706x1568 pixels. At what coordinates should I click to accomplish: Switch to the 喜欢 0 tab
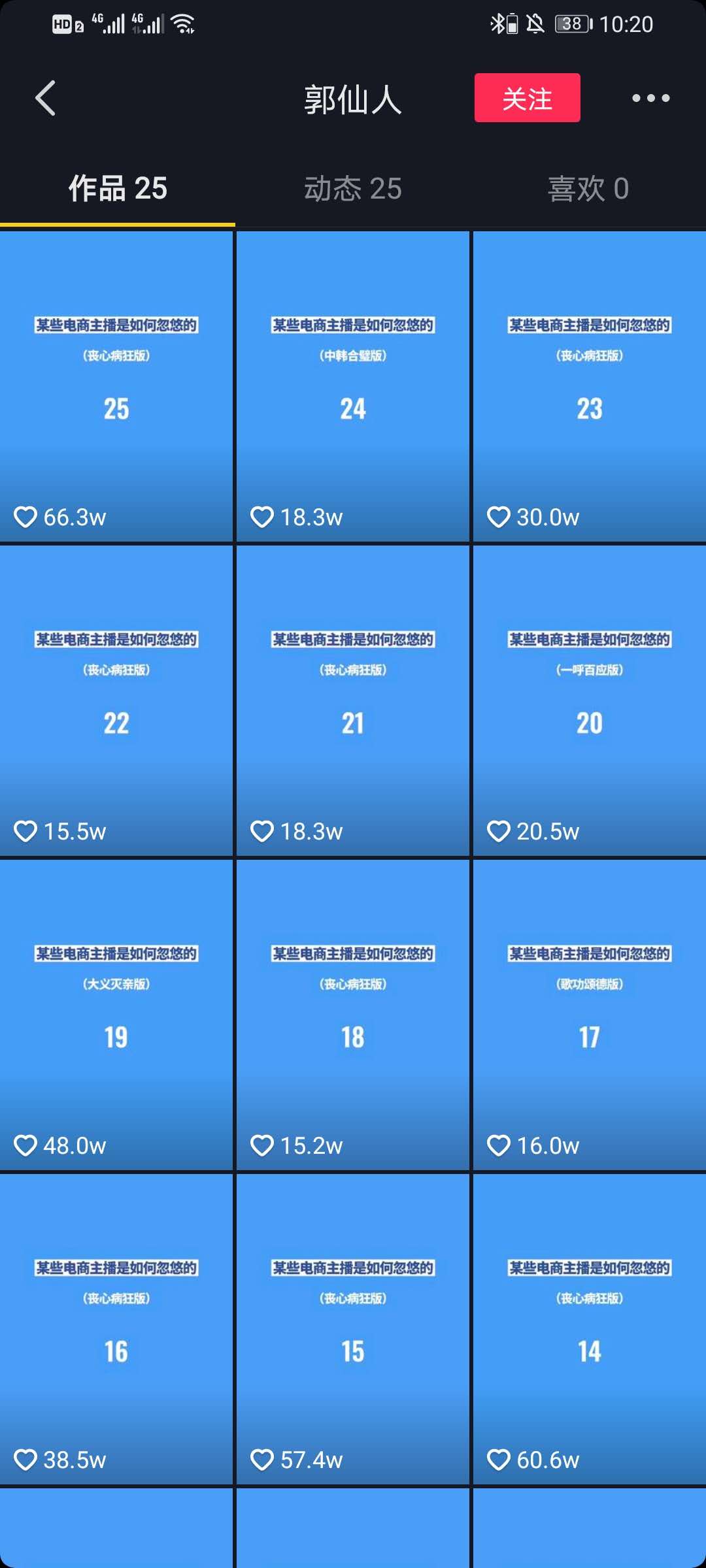pyautogui.click(x=588, y=189)
